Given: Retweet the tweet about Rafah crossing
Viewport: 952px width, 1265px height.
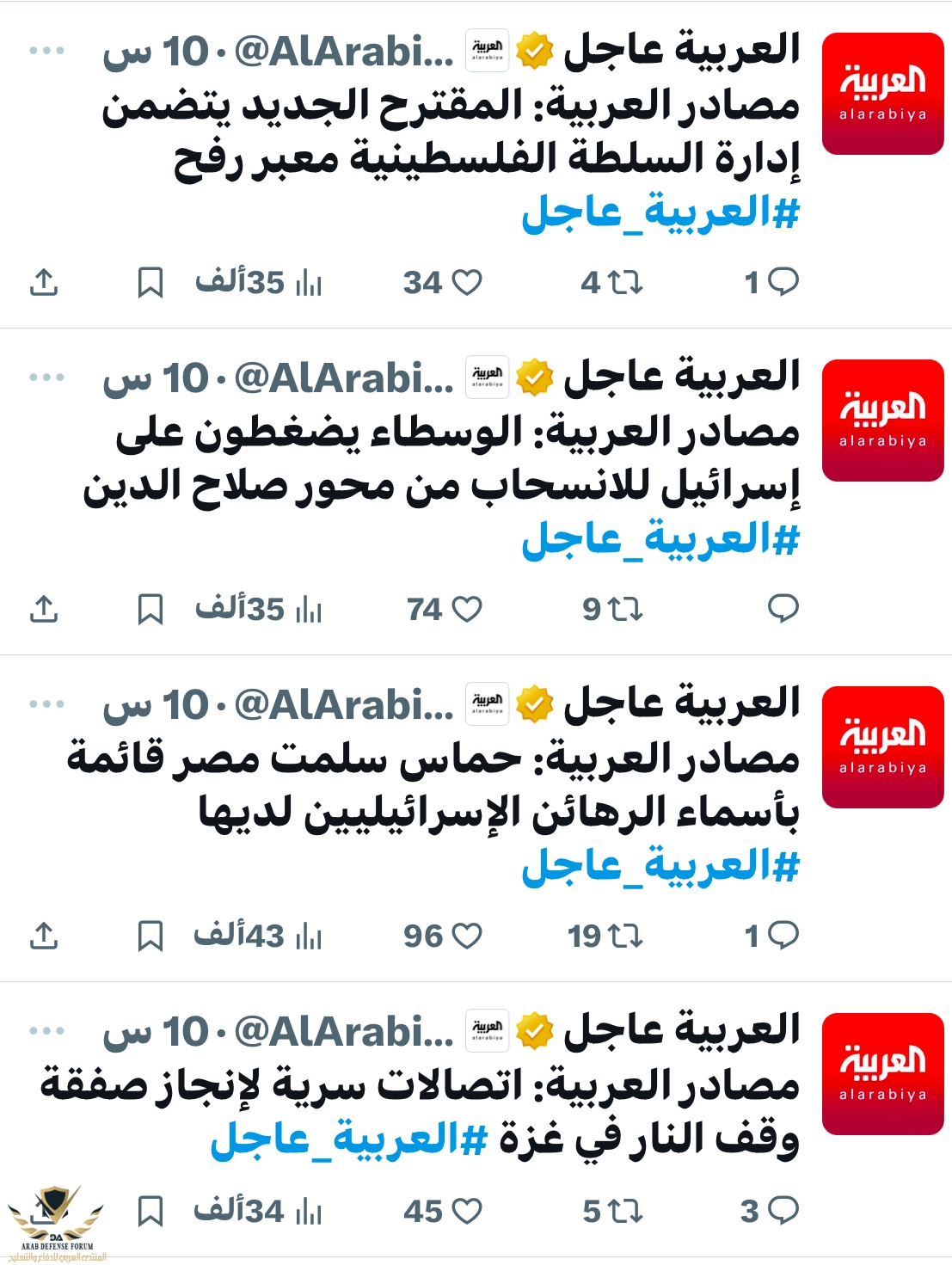Looking at the screenshot, I should click(624, 282).
